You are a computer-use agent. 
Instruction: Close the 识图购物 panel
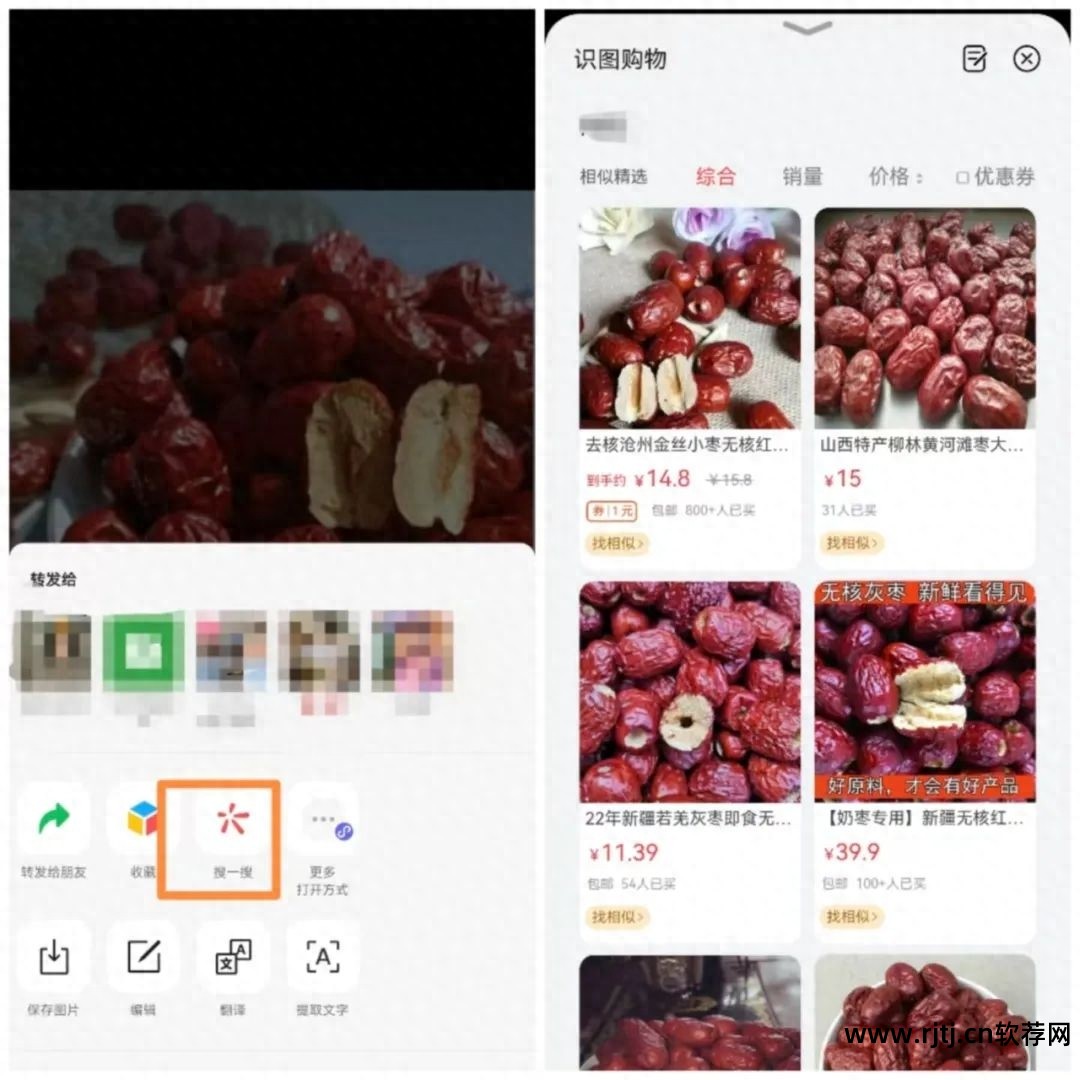[x=1026, y=59]
